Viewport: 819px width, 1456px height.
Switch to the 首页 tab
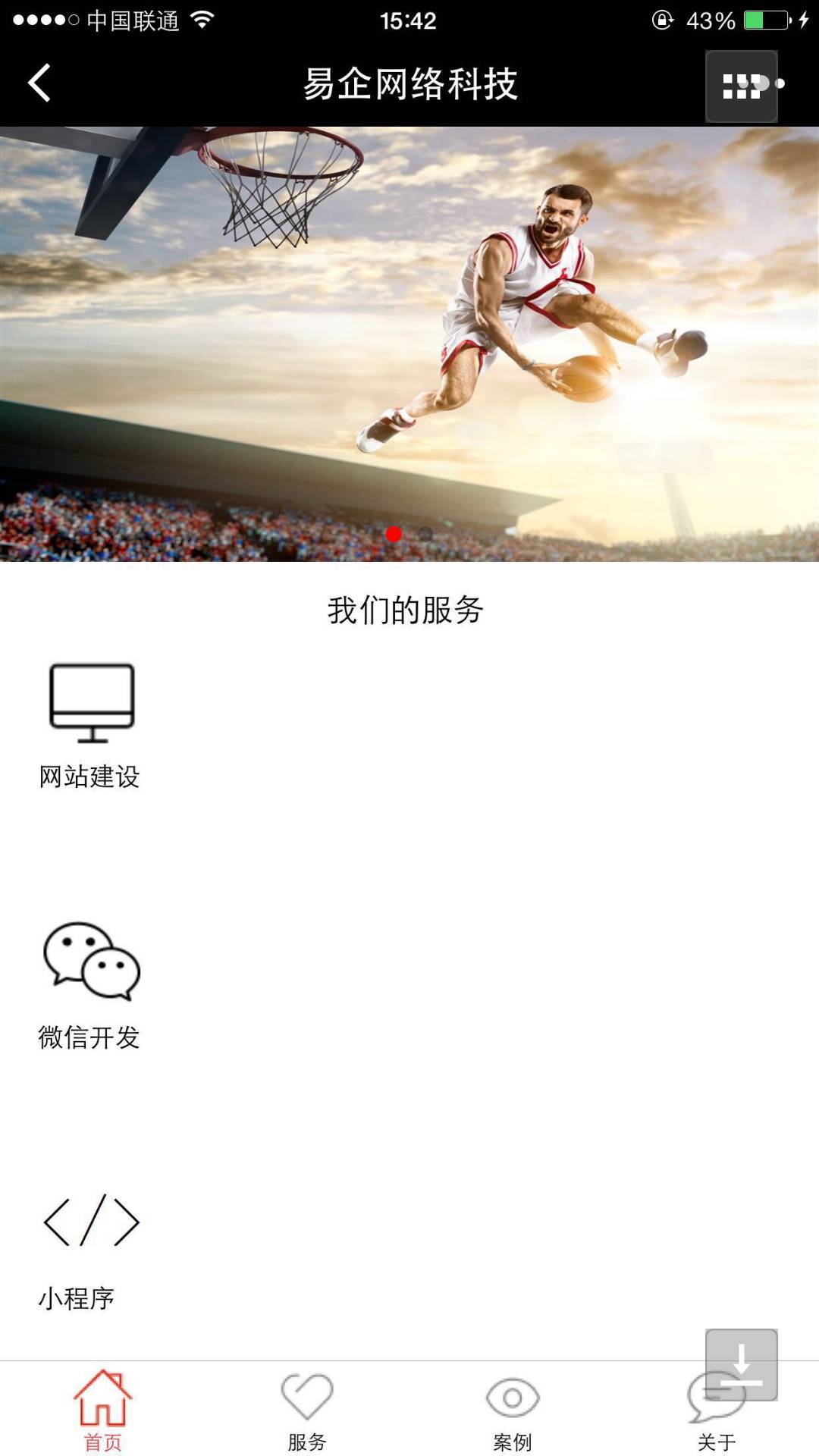(102, 1410)
